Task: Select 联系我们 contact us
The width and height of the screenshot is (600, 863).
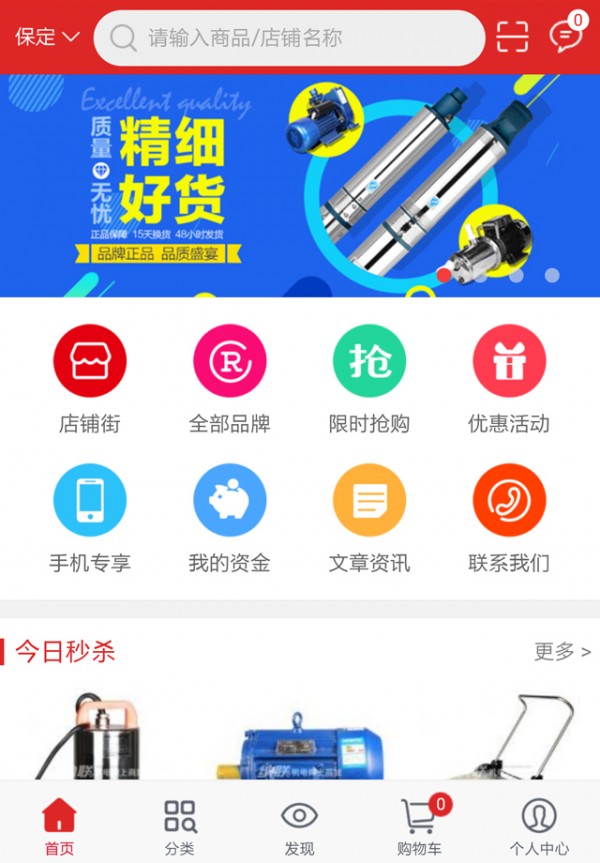Action: pyautogui.click(x=509, y=517)
